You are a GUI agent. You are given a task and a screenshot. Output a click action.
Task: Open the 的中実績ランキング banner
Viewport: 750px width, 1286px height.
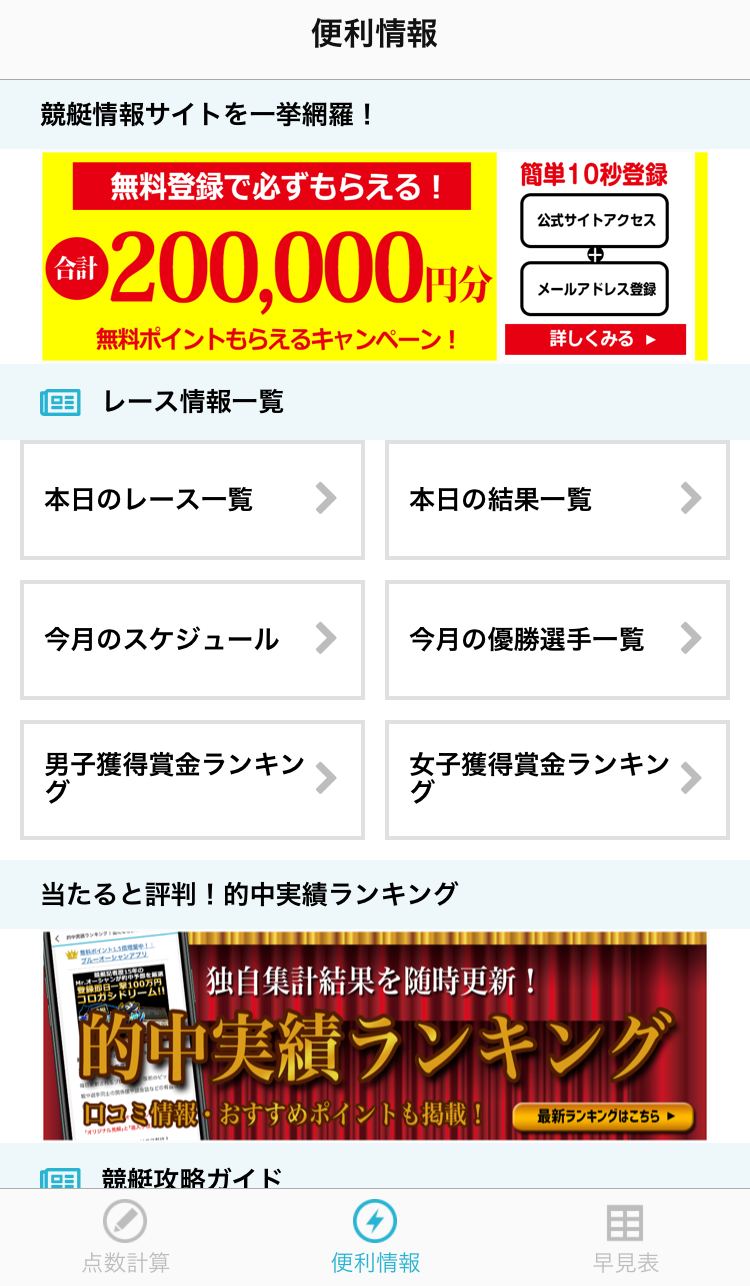pyautogui.click(x=374, y=1035)
